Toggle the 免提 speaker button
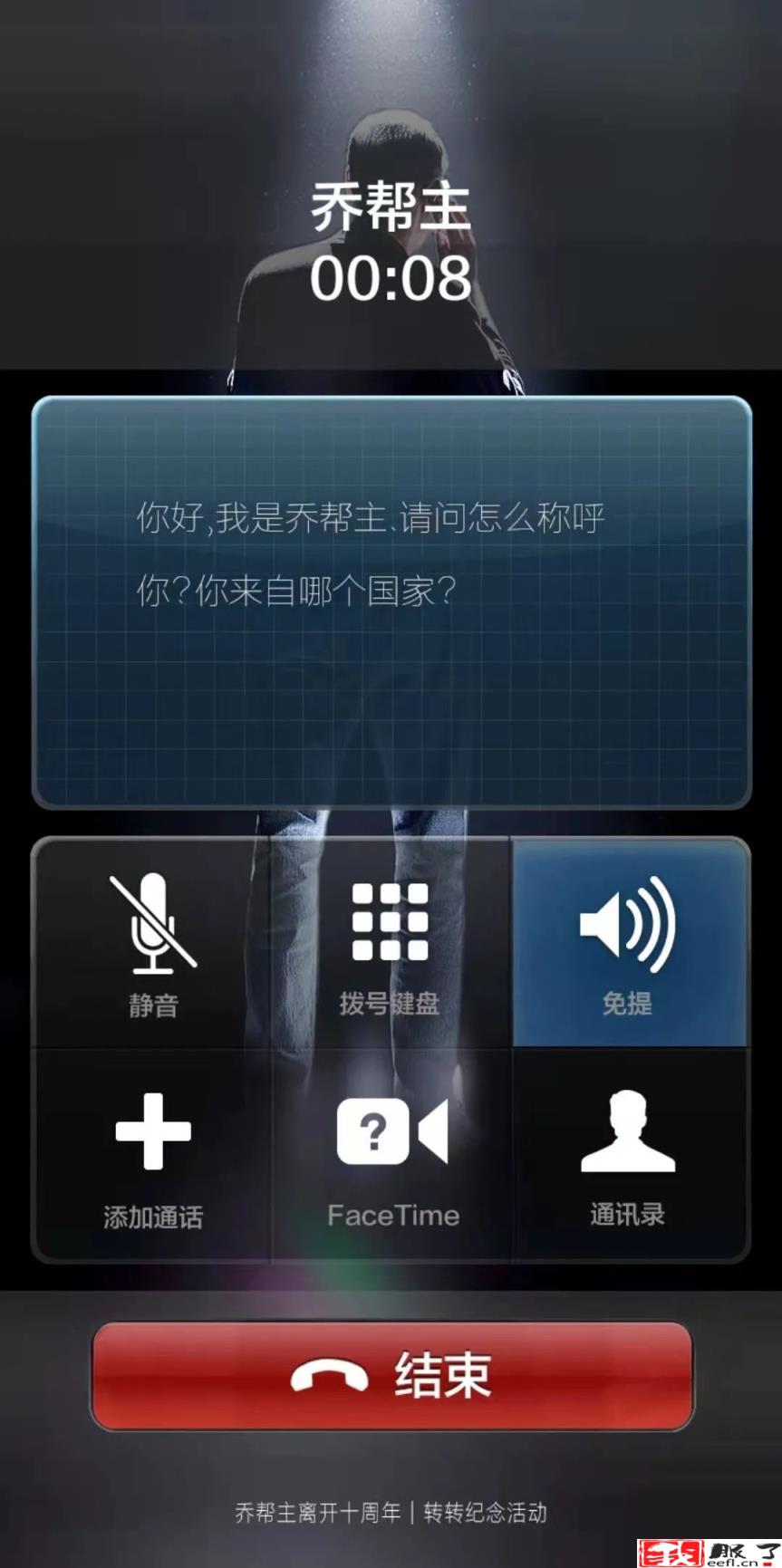This screenshot has width=782, height=1568. pyautogui.click(x=629, y=944)
